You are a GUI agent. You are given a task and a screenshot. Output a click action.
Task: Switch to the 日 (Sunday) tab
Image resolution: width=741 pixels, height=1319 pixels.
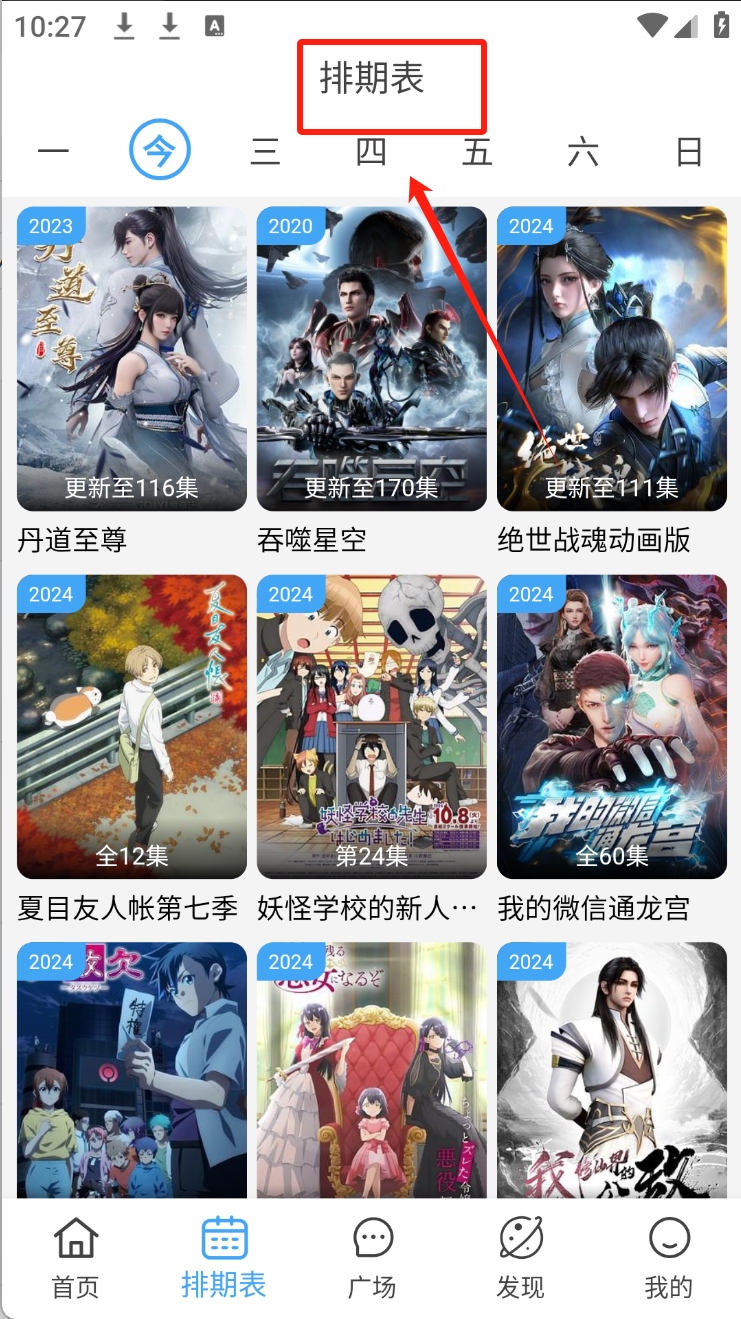(x=689, y=151)
